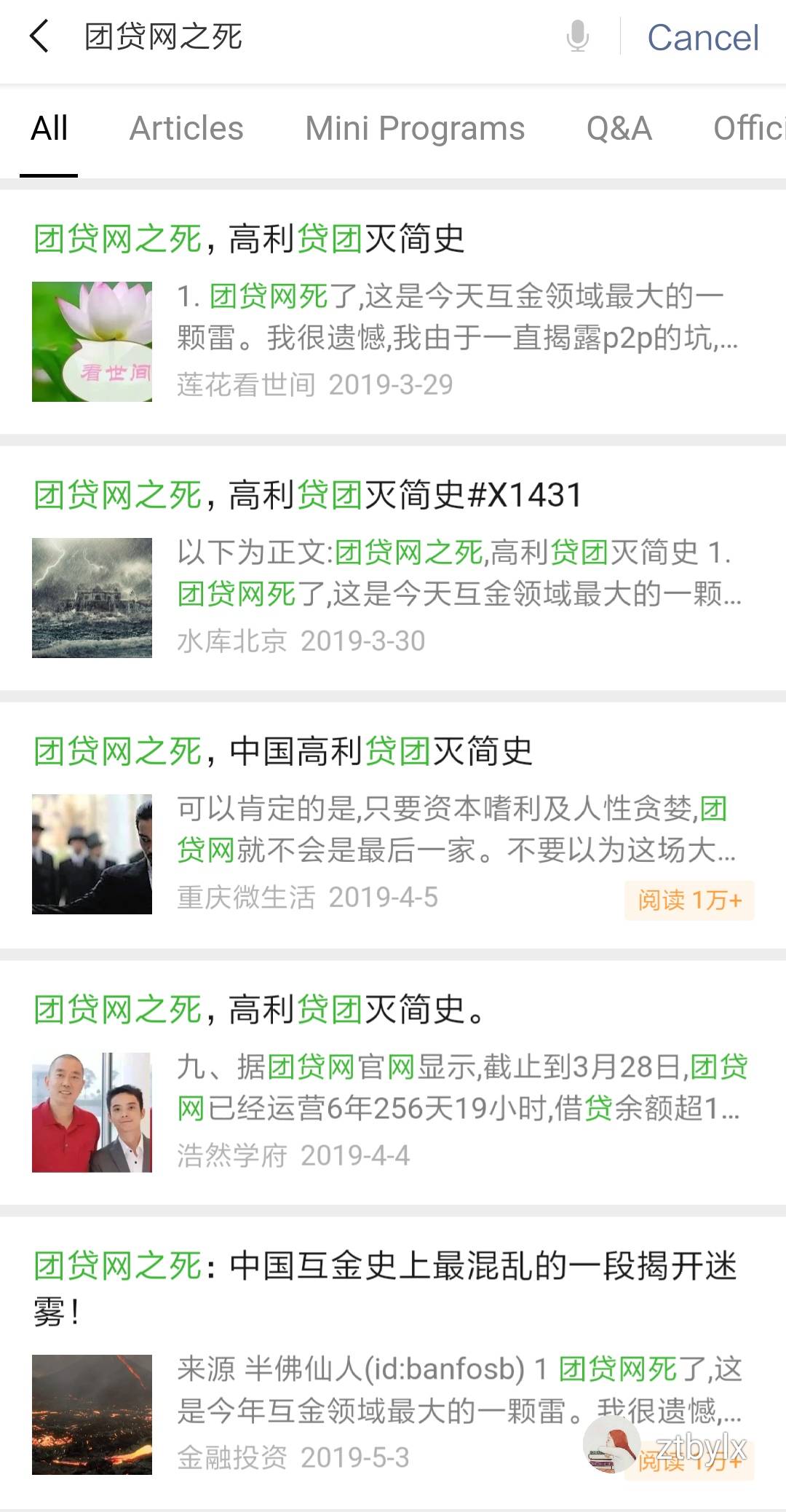Image resolution: width=786 pixels, height=1512 pixels.
Task: Stay on the All results tab
Action: point(48,128)
